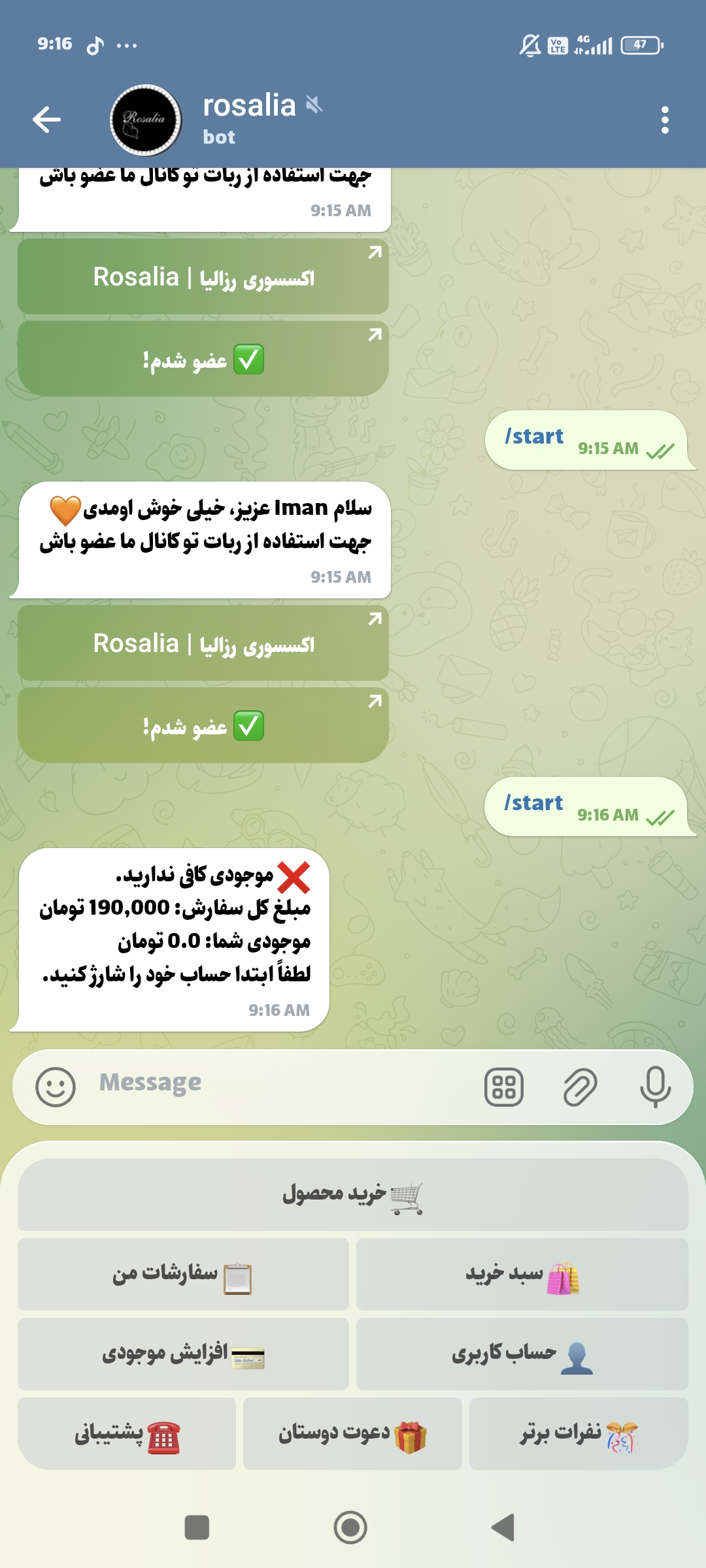Open نفرات برتر leaderboard
This screenshot has height=1568, width=706.
pyautogui.click(x=579, y=1434)
